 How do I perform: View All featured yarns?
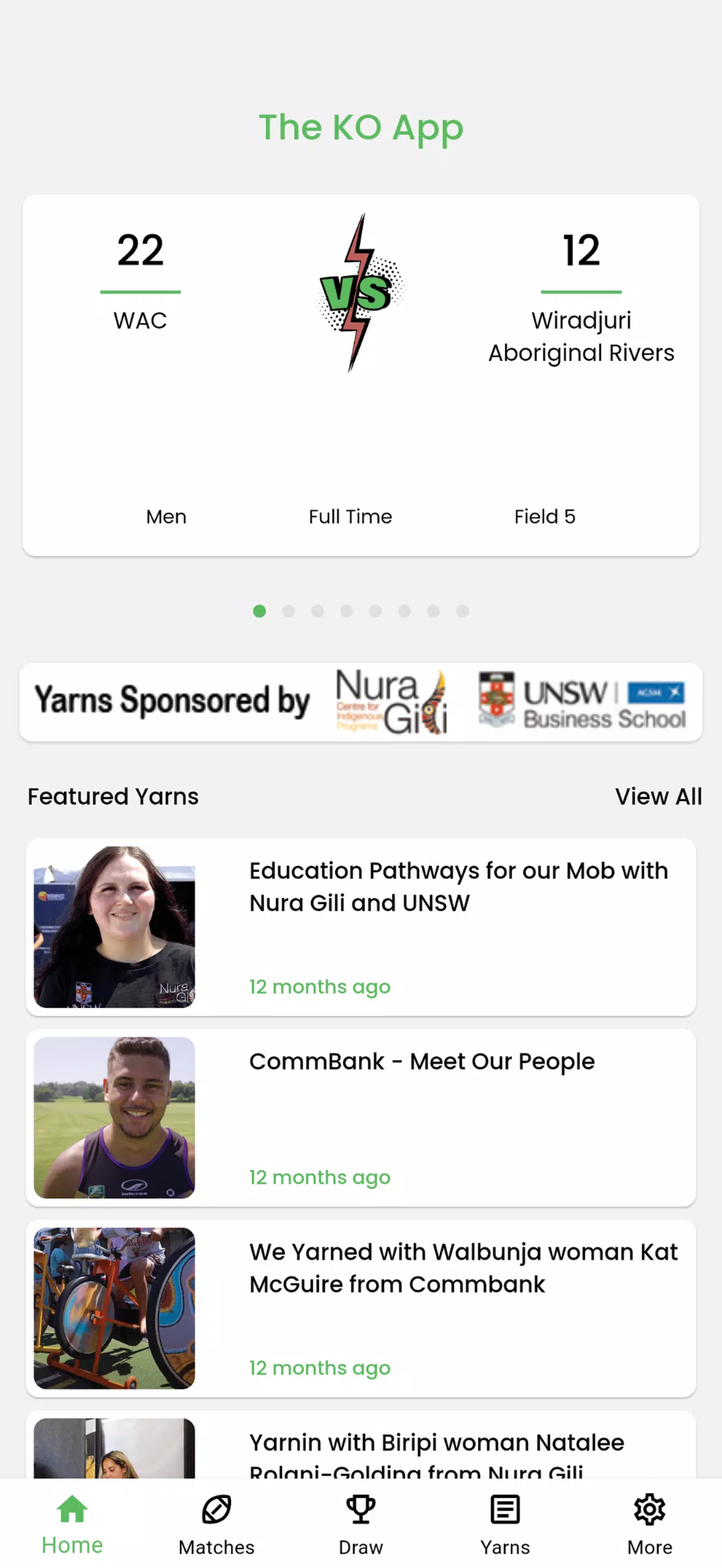click(x=657, y=796)
